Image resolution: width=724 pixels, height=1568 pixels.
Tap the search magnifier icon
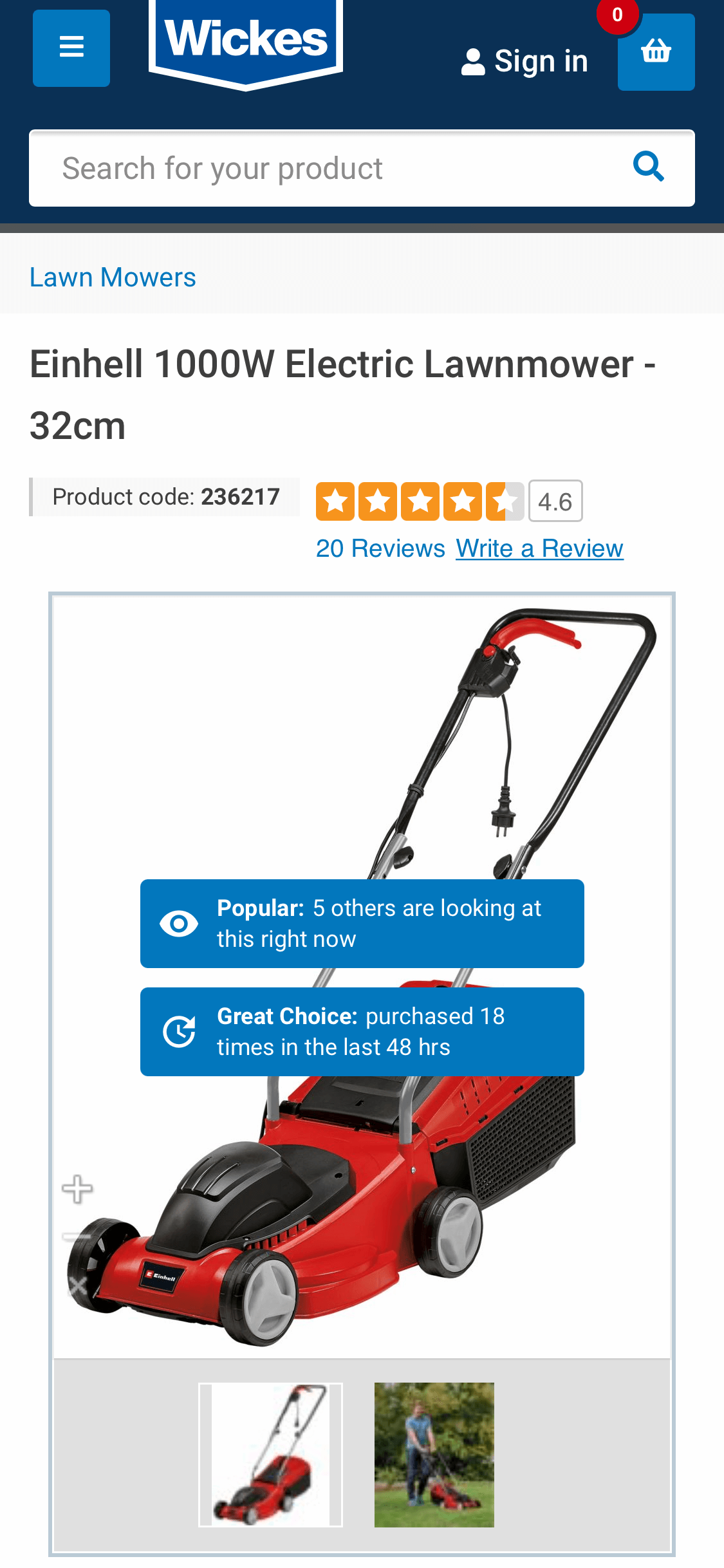[x=648, y=167]
